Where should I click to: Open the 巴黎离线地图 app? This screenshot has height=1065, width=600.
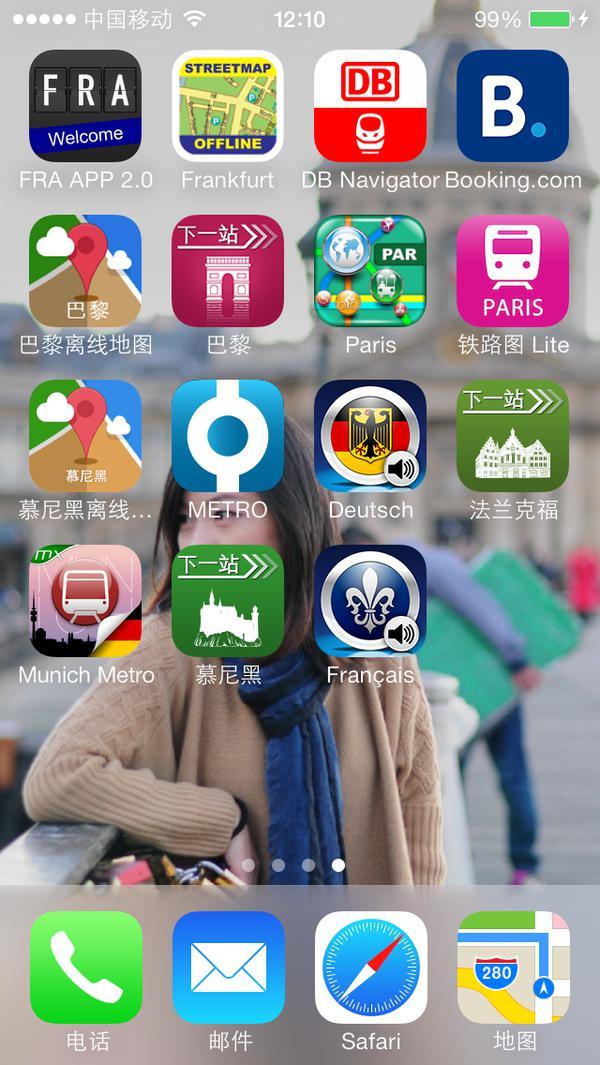[x=85, y=271]
